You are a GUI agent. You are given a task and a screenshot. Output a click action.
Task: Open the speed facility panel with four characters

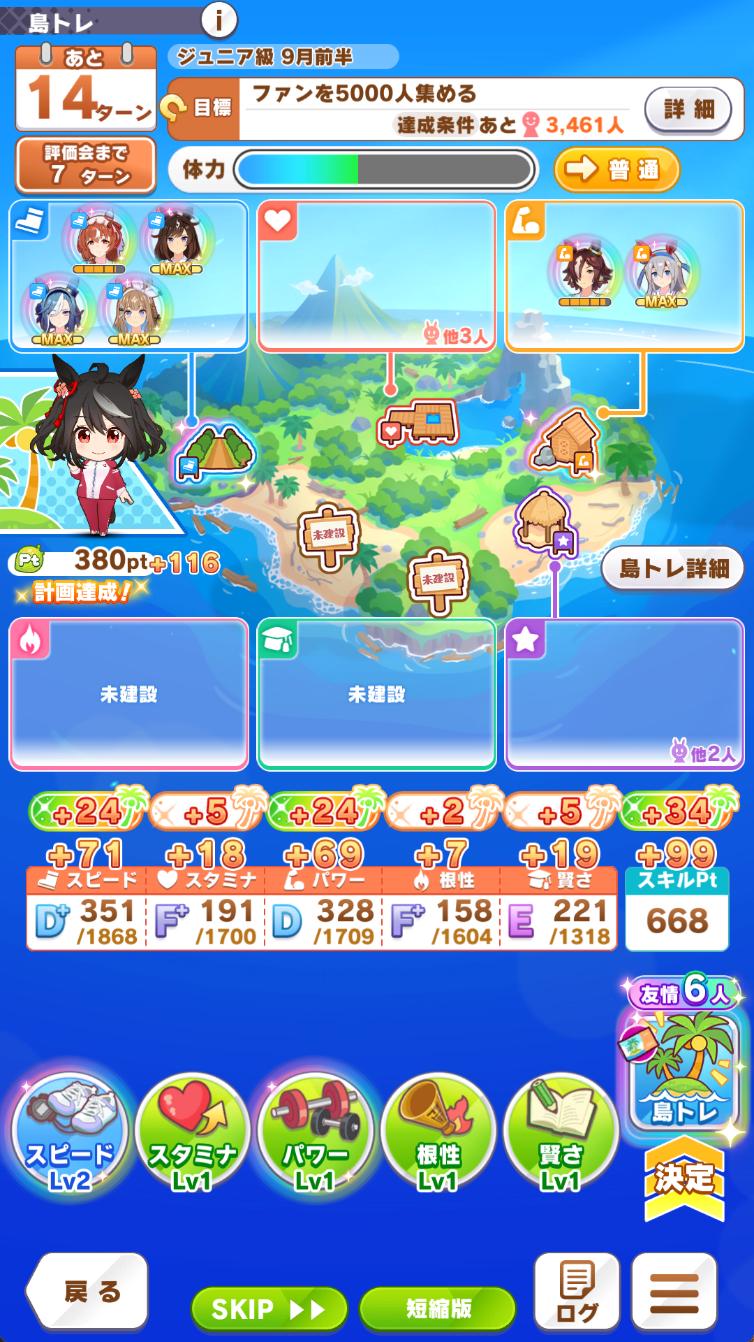click(128, 275)
